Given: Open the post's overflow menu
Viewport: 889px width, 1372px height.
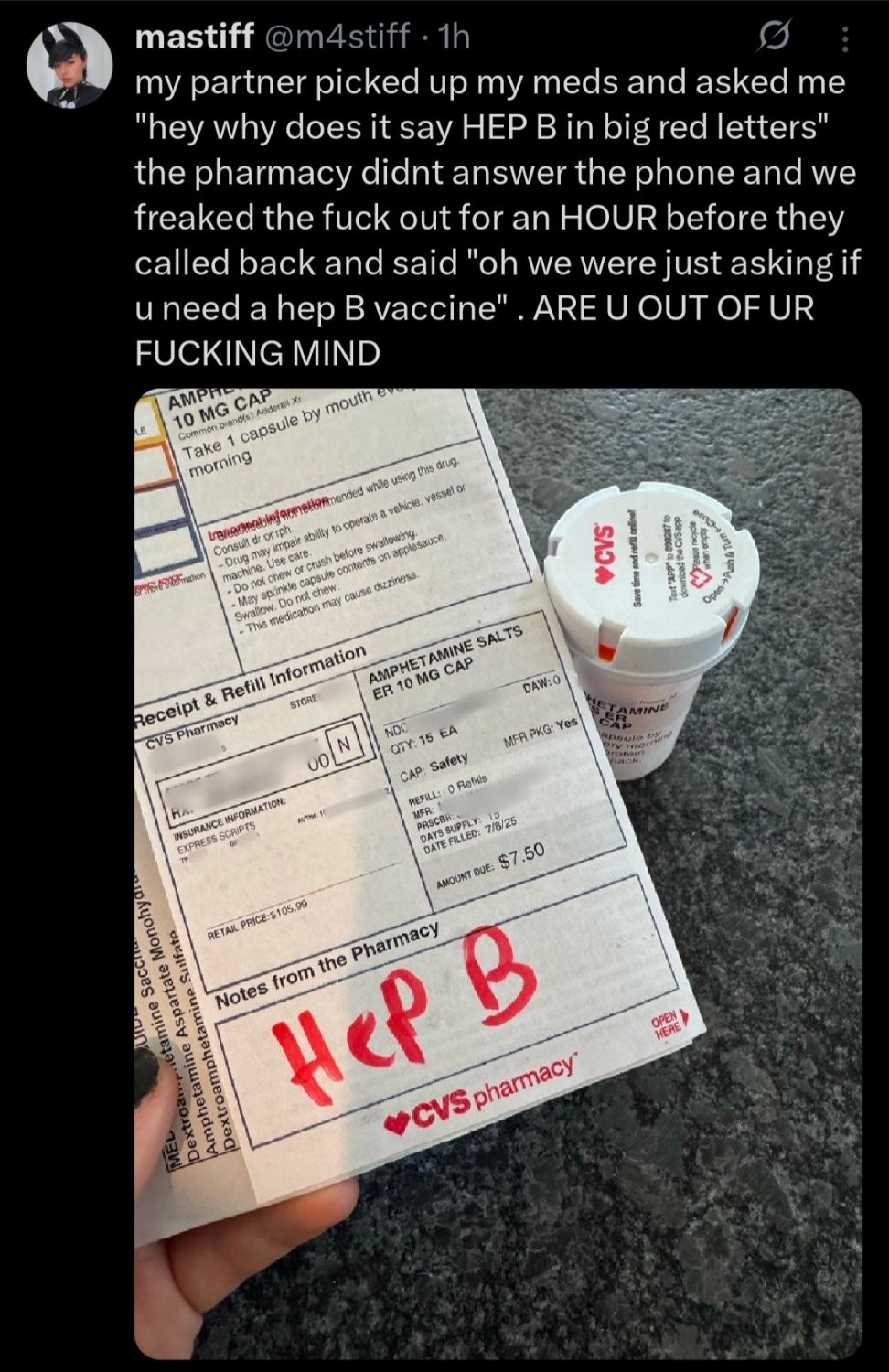Looking at the screenshot, I should click(844, 39).
